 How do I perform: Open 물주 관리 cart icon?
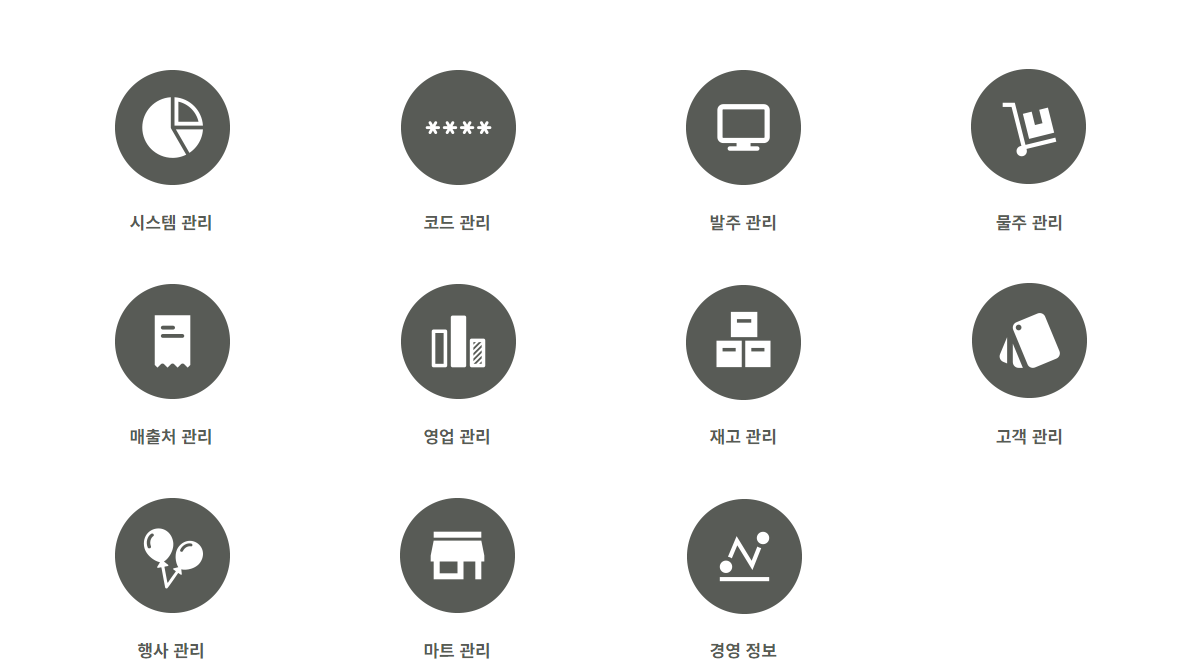click(1028, 127)
